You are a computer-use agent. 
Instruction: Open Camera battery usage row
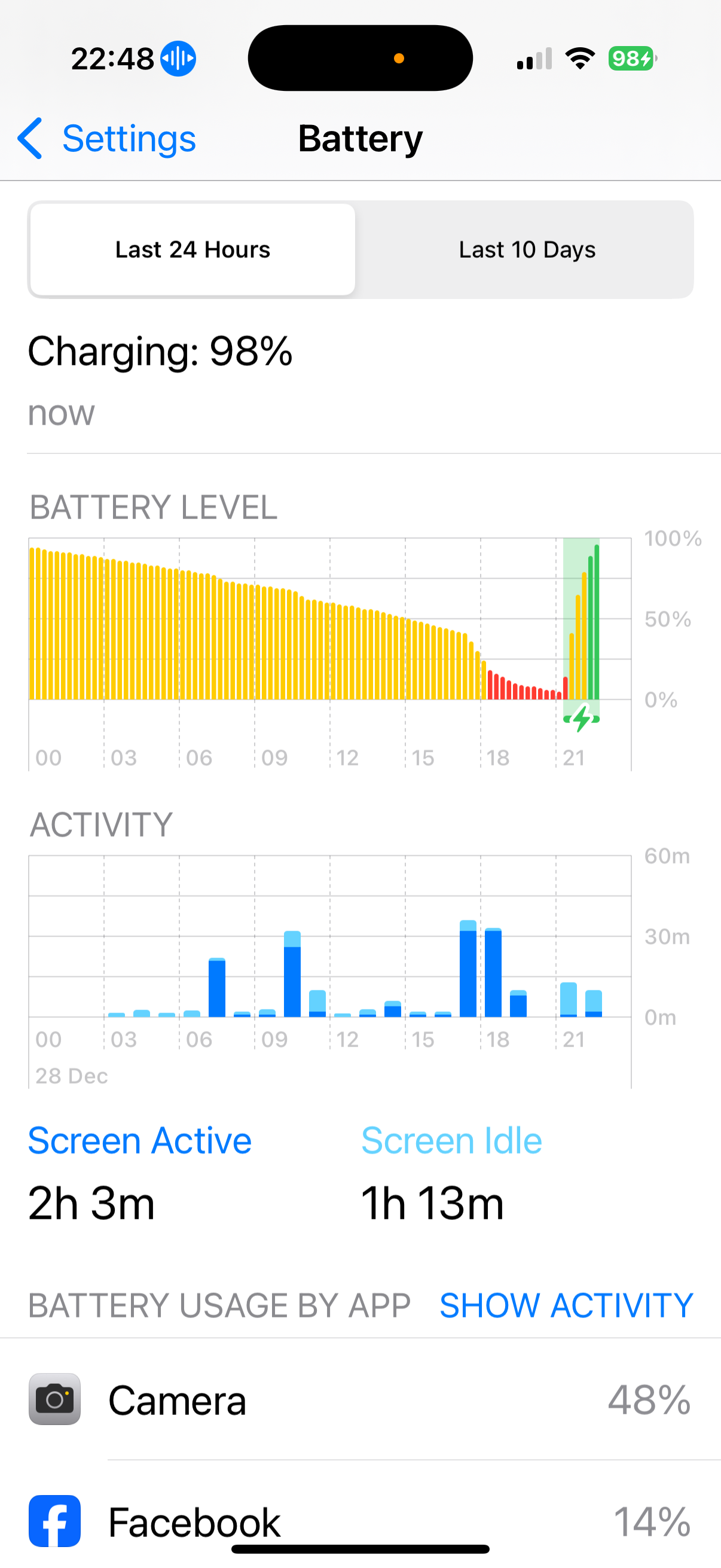pyautogui.click(x=360, y=1399)
